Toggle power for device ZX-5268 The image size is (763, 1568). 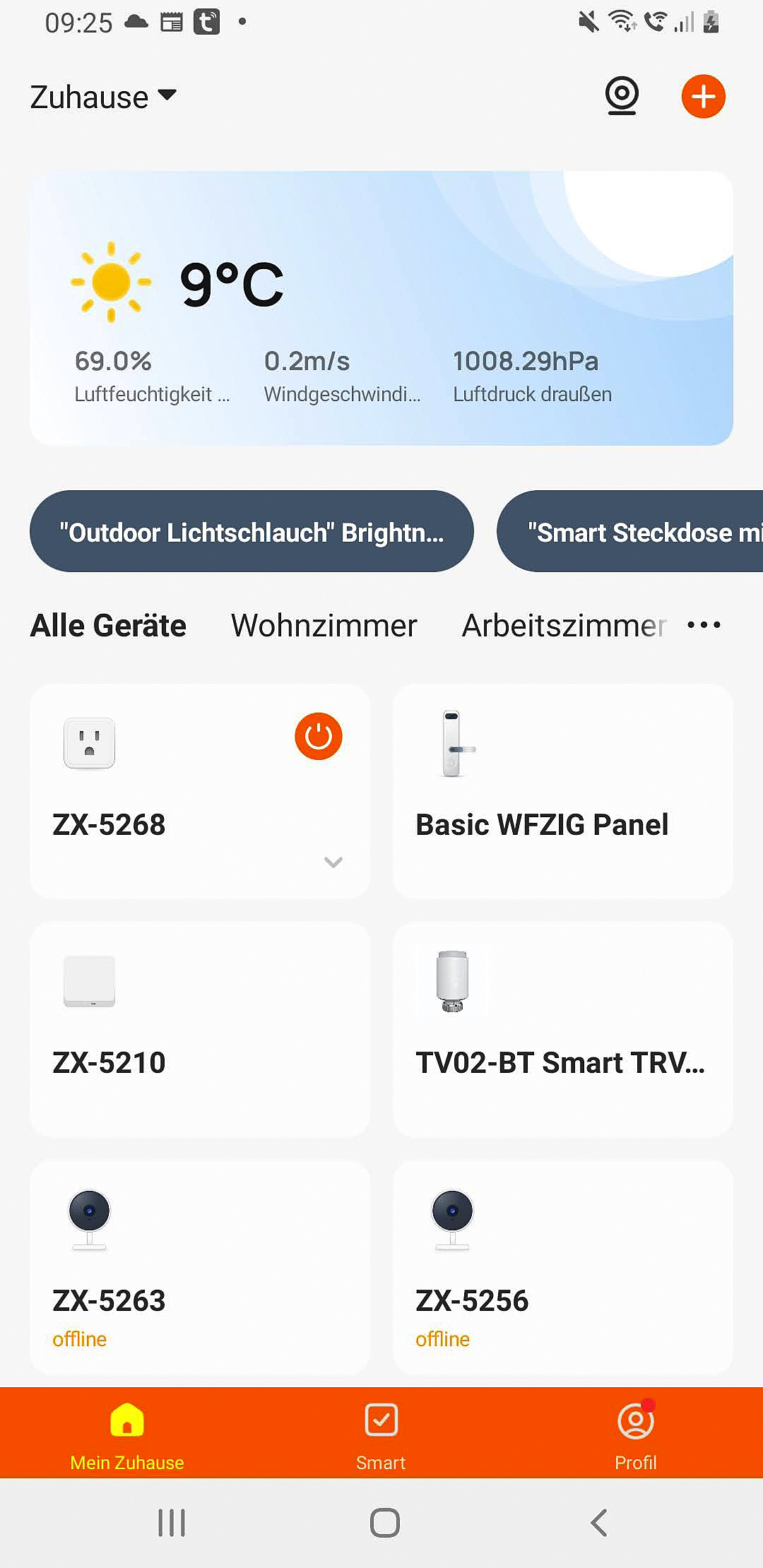coord(318,736)
